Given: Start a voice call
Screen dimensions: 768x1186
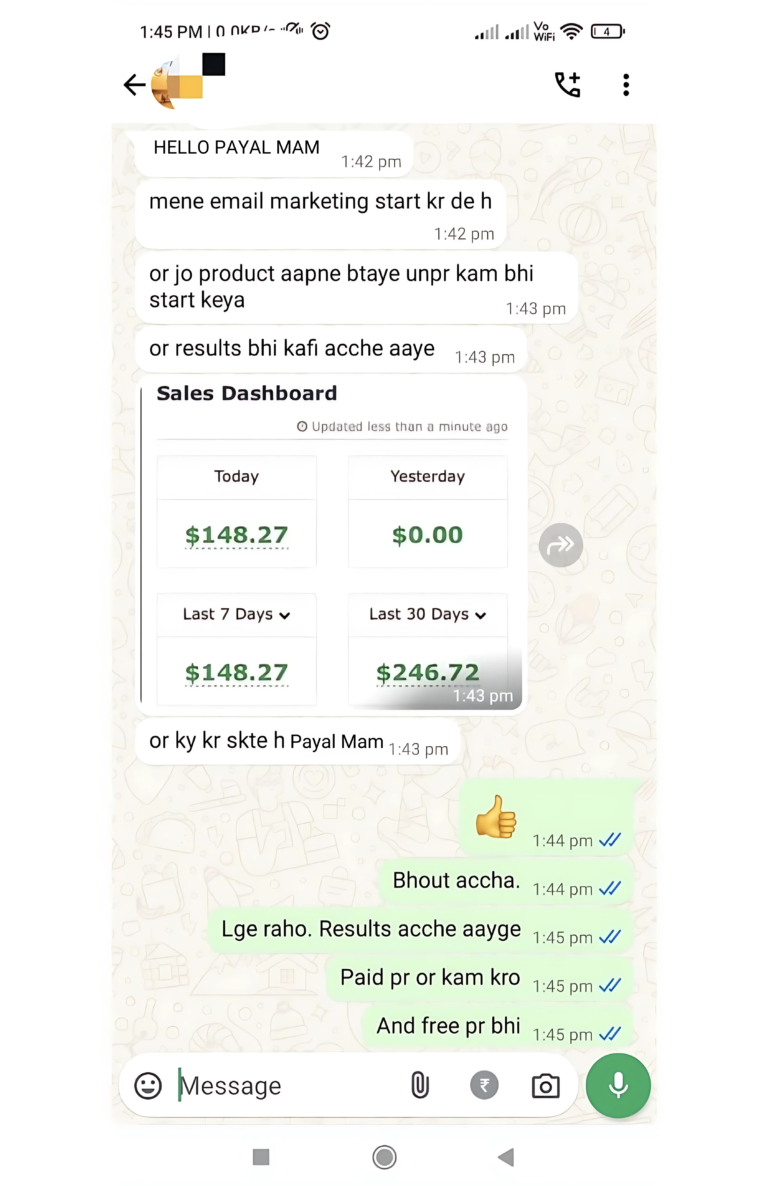Looking at the screenshot, I should (567, 85).
